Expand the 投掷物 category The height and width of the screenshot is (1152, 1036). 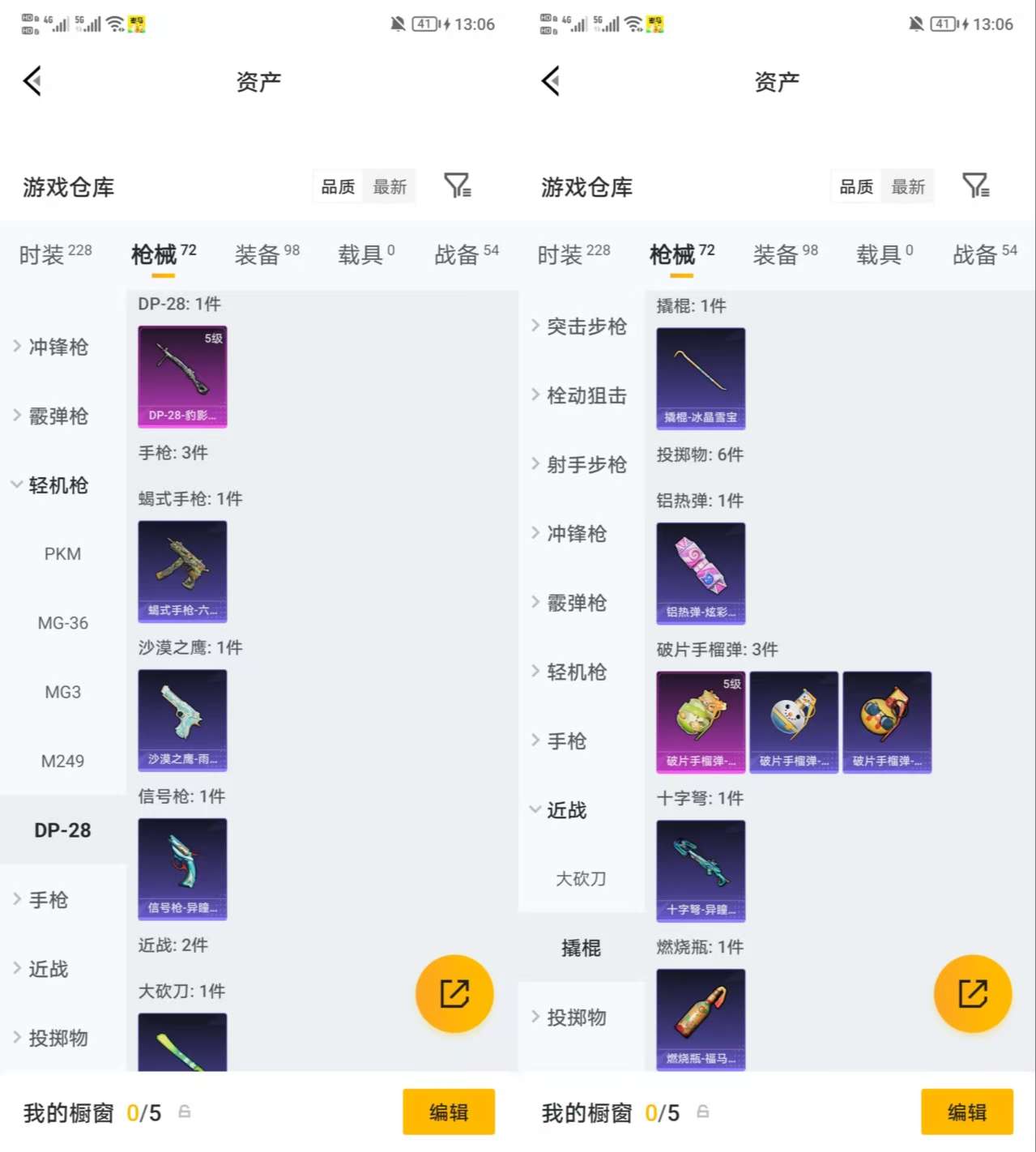[x=55, y=1038]
